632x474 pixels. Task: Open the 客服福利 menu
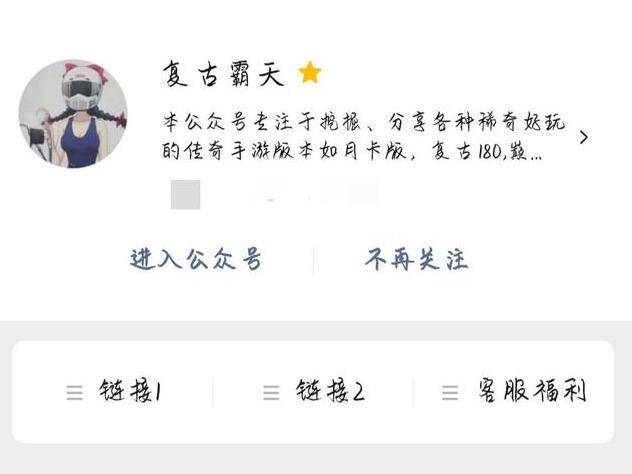[515, 392]
